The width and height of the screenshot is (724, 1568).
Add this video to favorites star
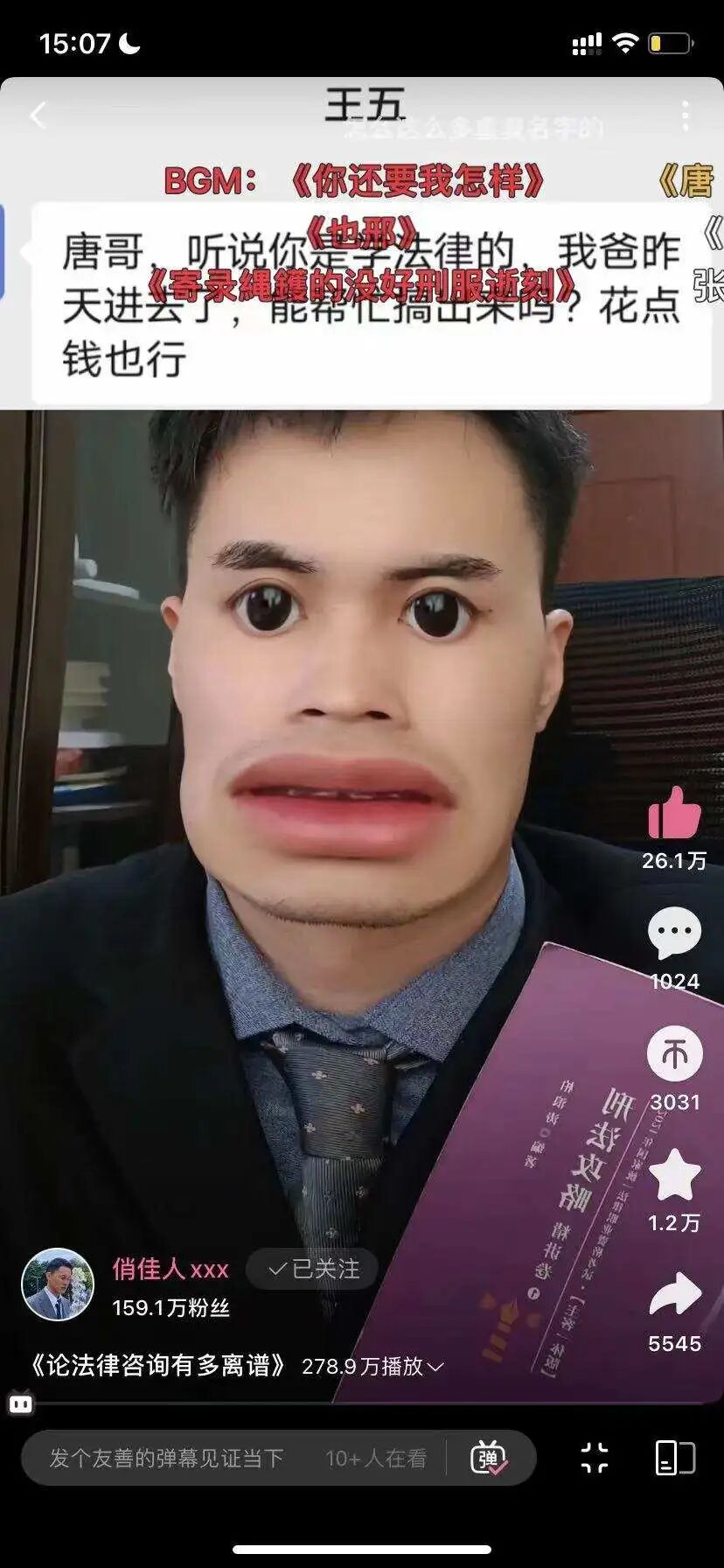(674, 1175)
